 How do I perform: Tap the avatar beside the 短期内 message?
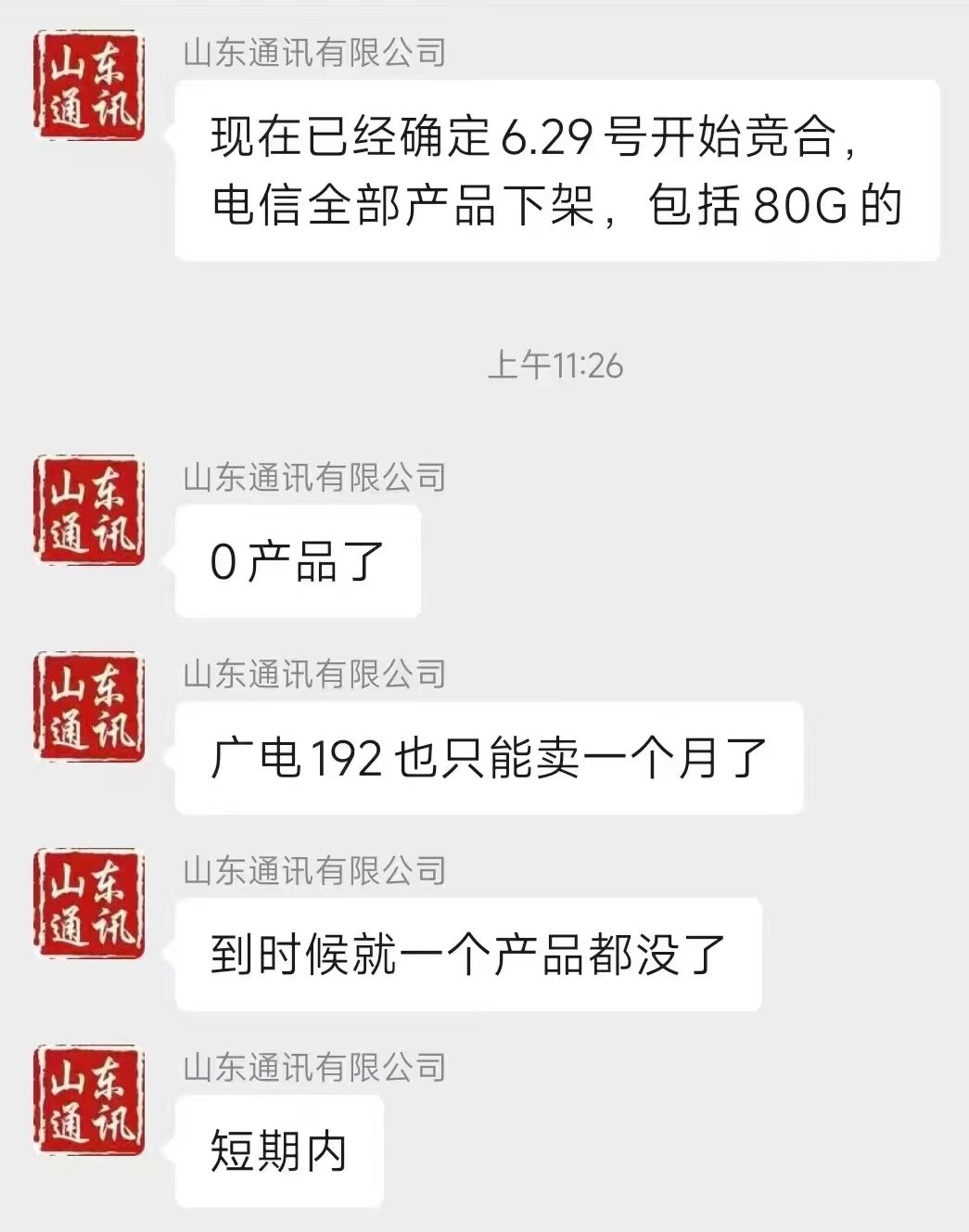point(89,1099)
